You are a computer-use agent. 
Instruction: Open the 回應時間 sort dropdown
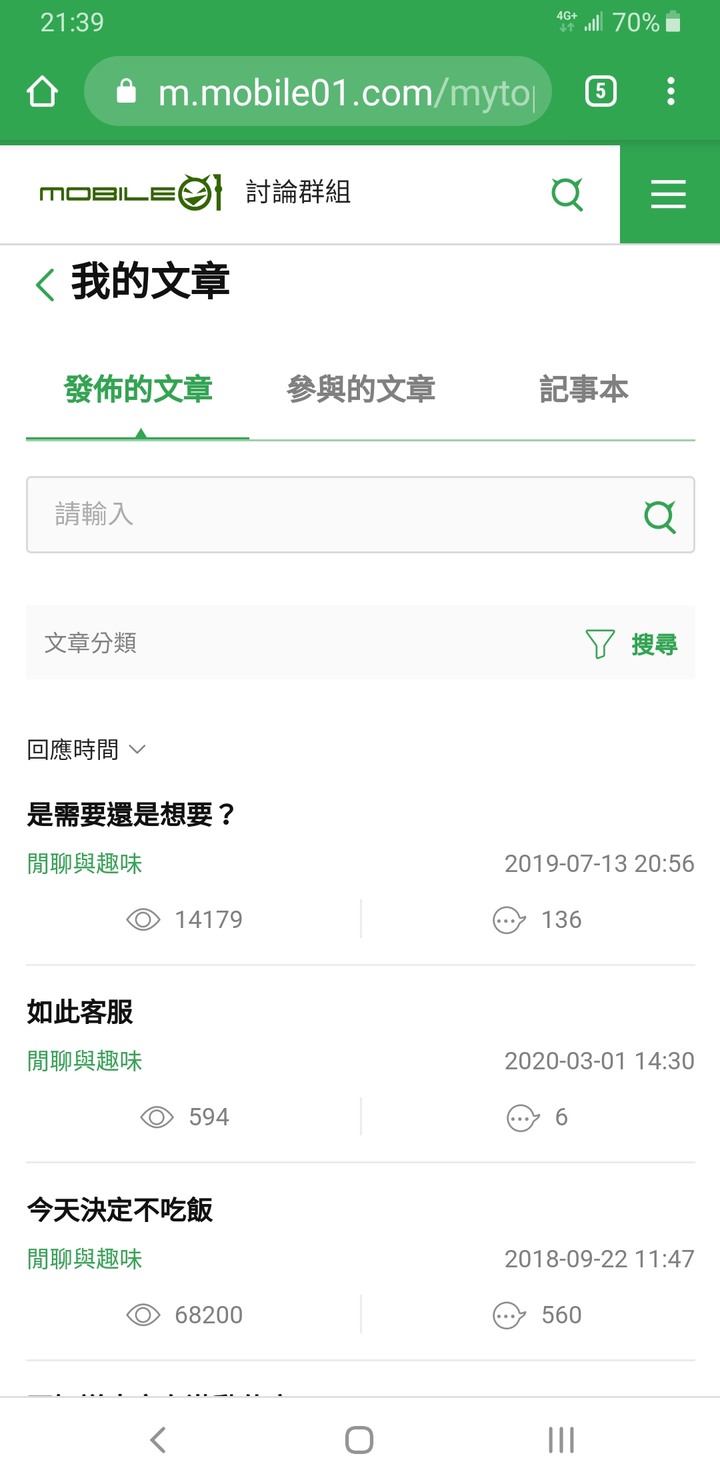[x=87, y=749]
